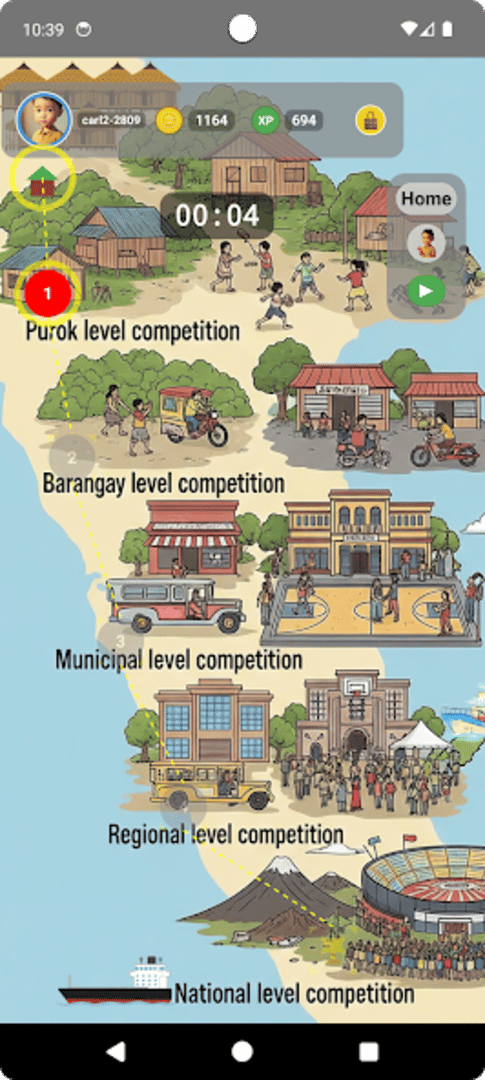Image resolution: width=485 pixels, height=1080 pixels.
Task: Open the shop bag icon
Action: (371, 121)
